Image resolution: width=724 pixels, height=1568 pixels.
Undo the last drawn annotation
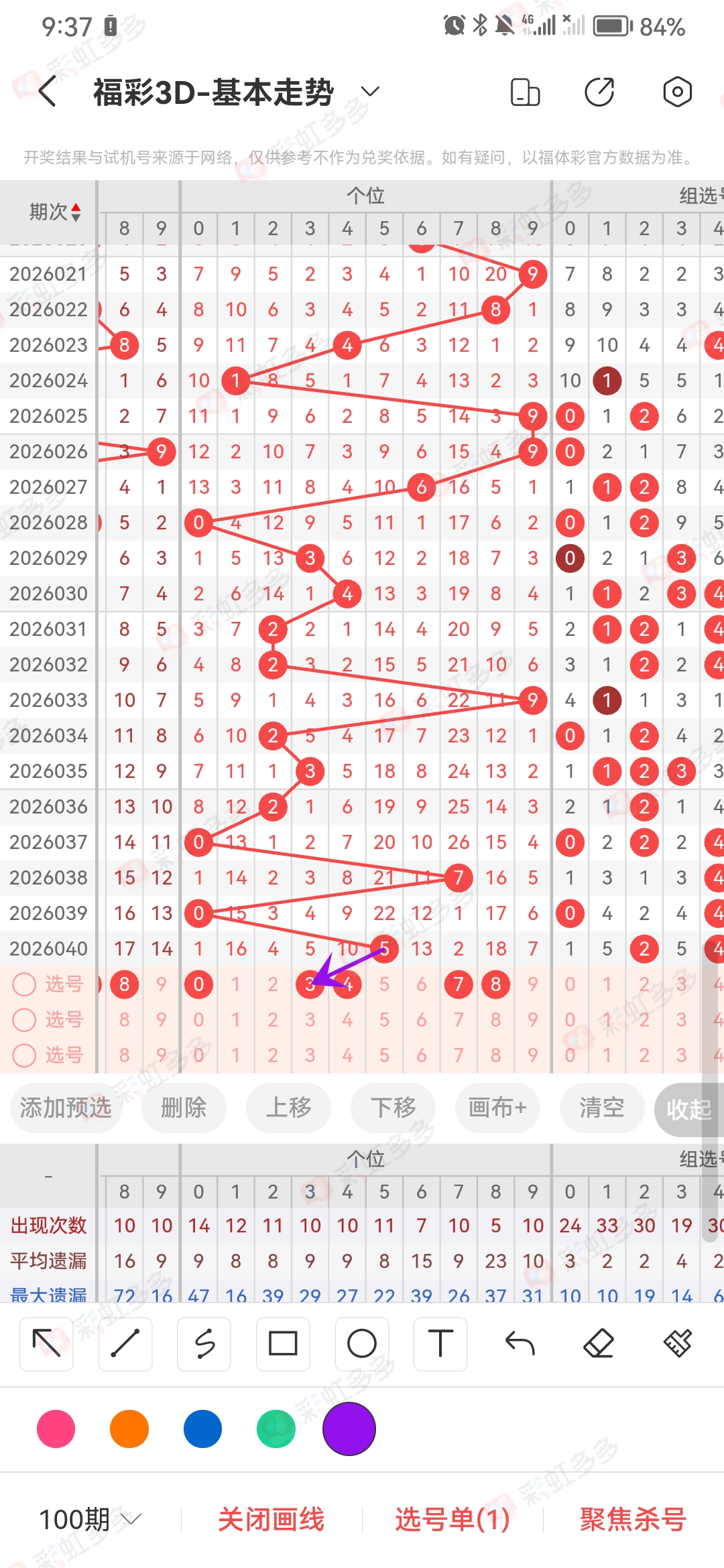pos(520,1344)
